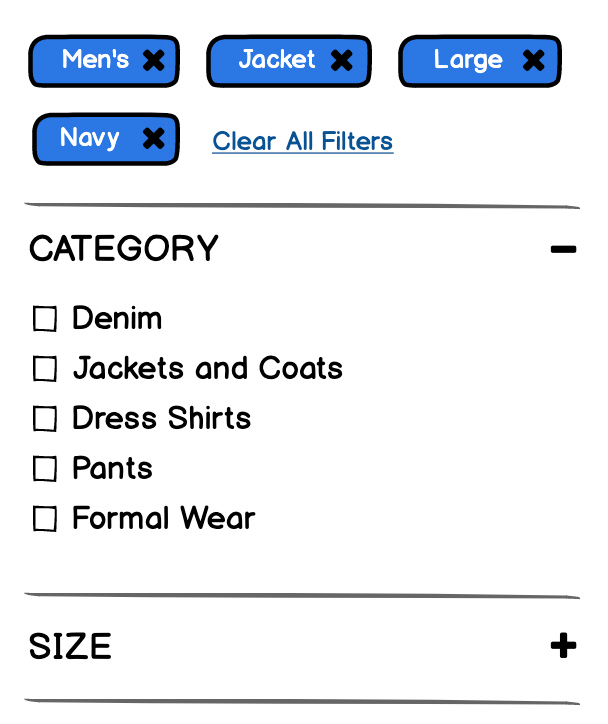Remove the Men's filter chip
Viewport: 608px width, 724px height.
[154, 61]
